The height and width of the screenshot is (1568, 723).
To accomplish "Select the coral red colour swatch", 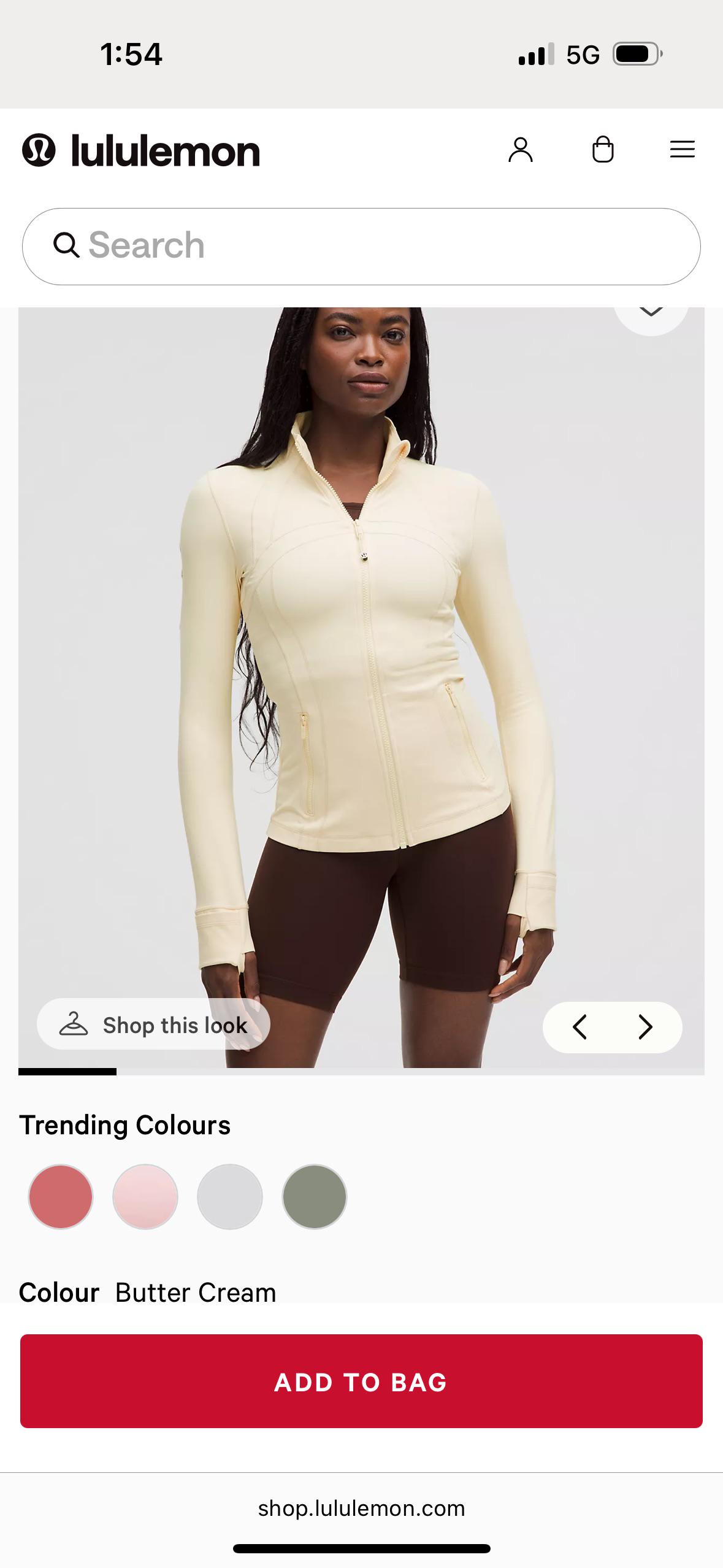I will click(61, 1196).
